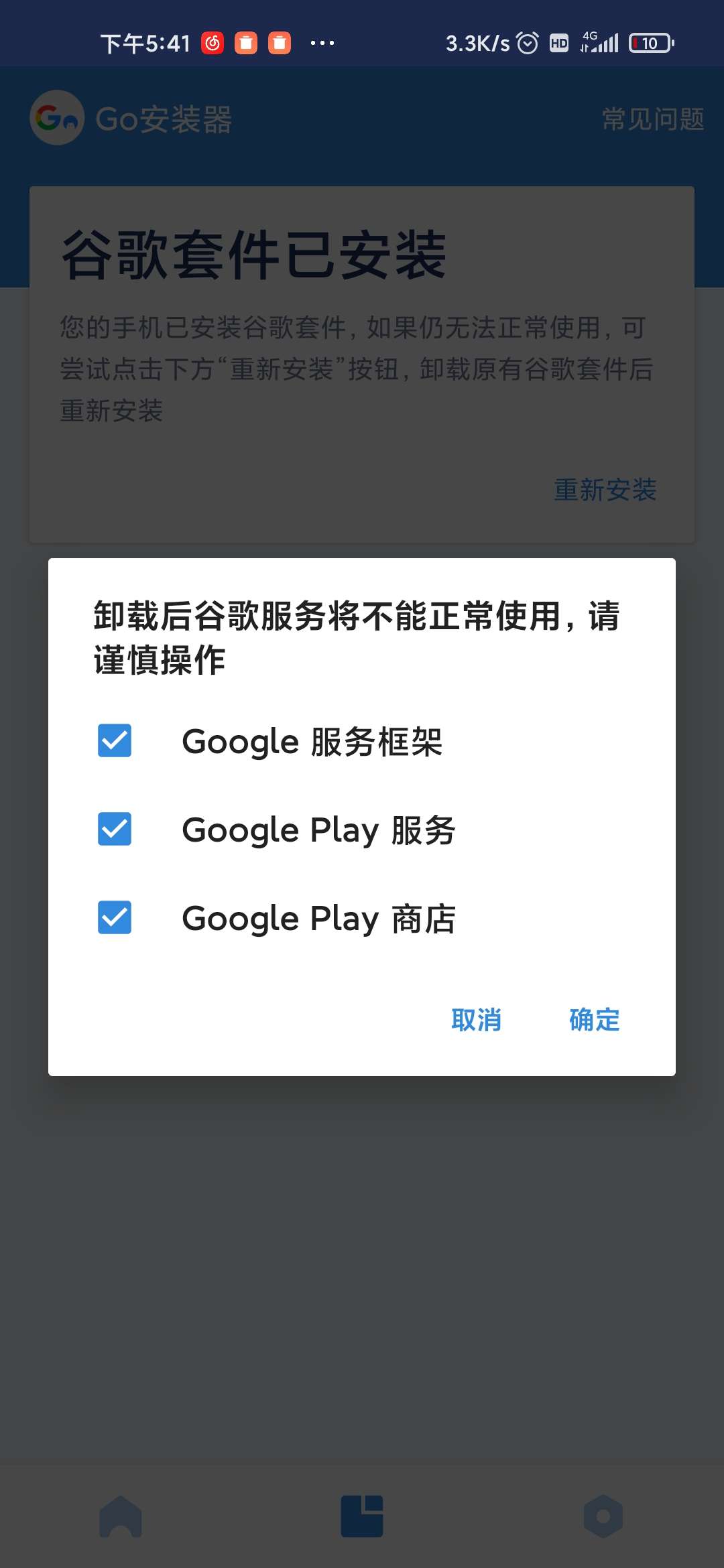Image resolution: width=724 pixels, height=1568 pixels.
Task: Tap 取消 to cancel the uninstall
Action: (x=476, y=1020)
